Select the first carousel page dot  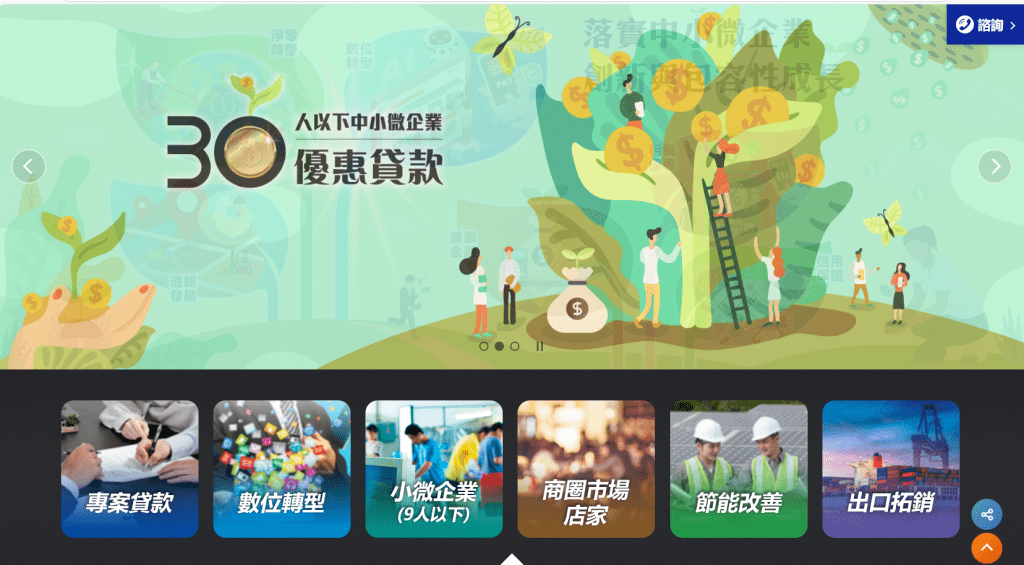pos(484,346)
